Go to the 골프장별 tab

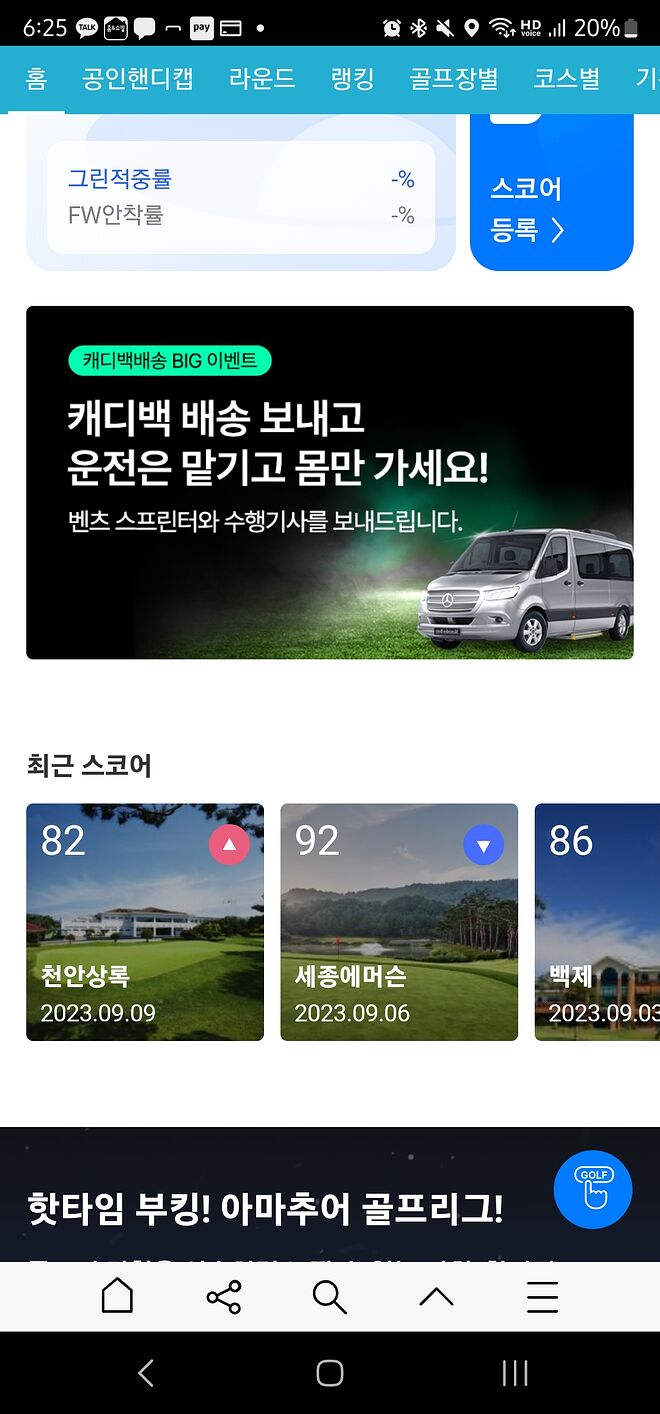(x=453, y=79)
